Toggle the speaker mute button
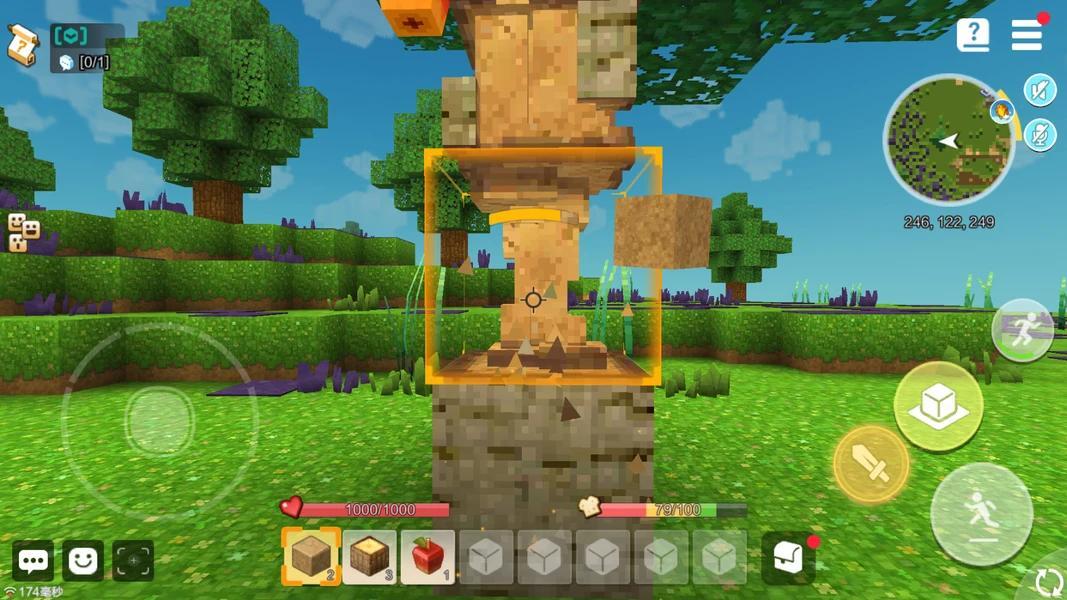This screenshot has width=1067, height=600. click(x=1040, y=91)
